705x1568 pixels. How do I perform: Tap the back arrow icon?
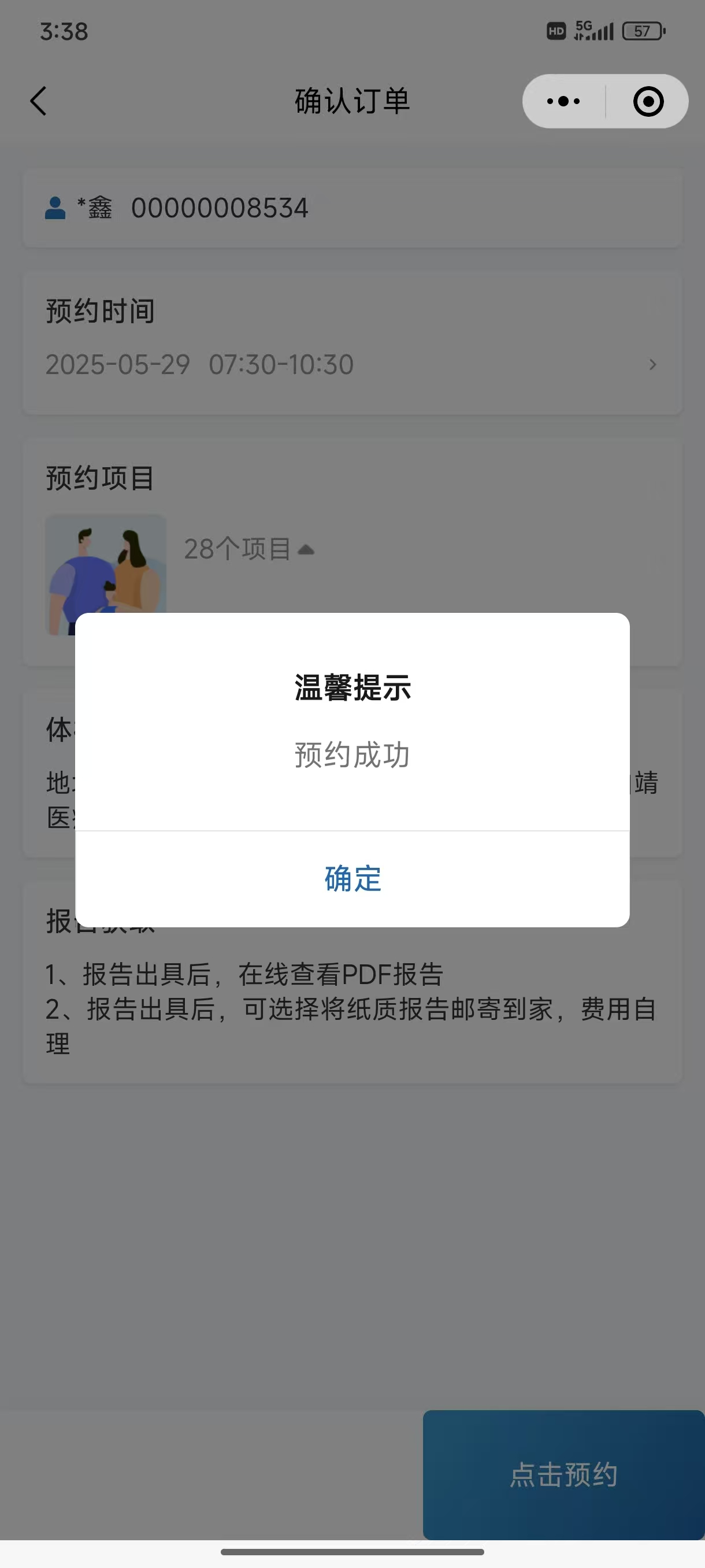click(x=38, y=101)
